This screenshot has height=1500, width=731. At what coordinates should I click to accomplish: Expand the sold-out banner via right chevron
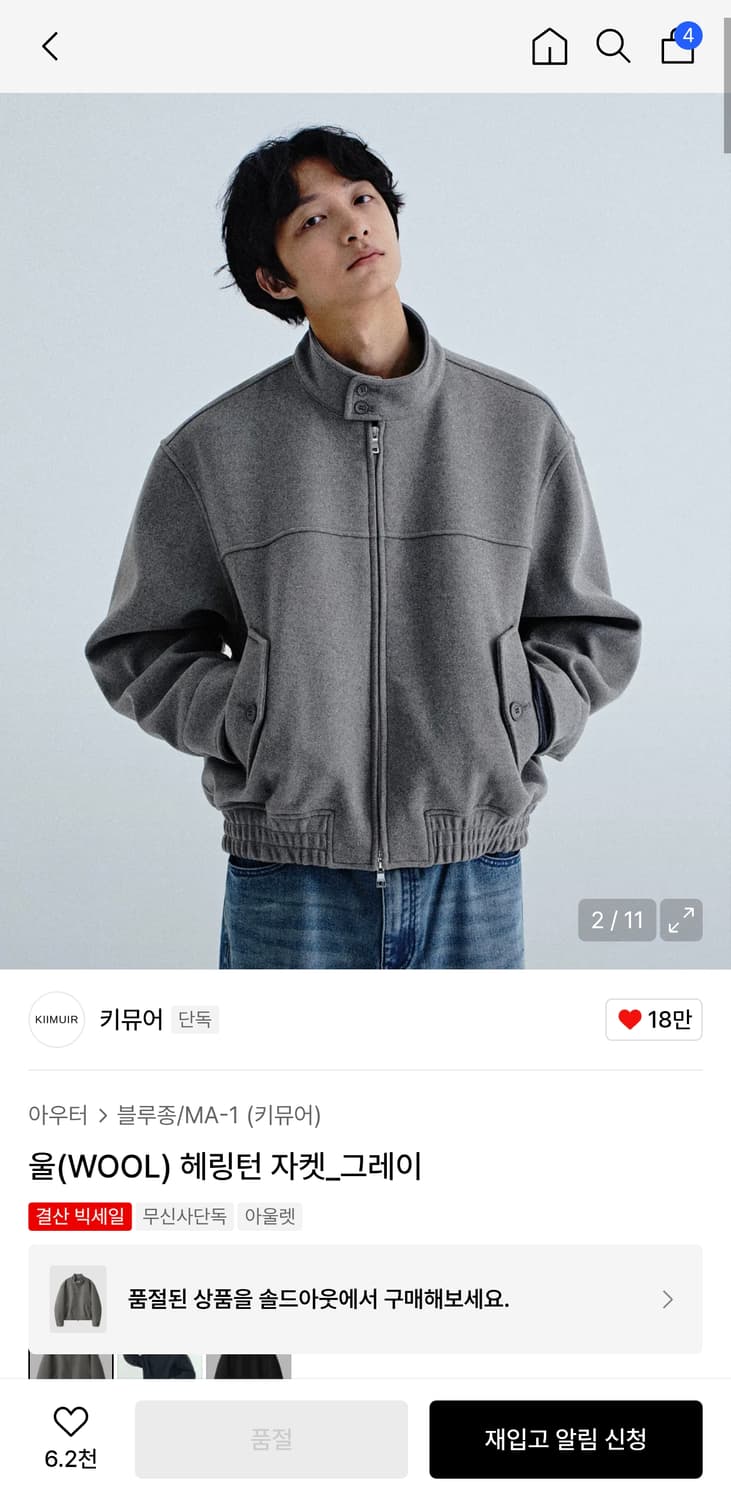pos(667,1299)
